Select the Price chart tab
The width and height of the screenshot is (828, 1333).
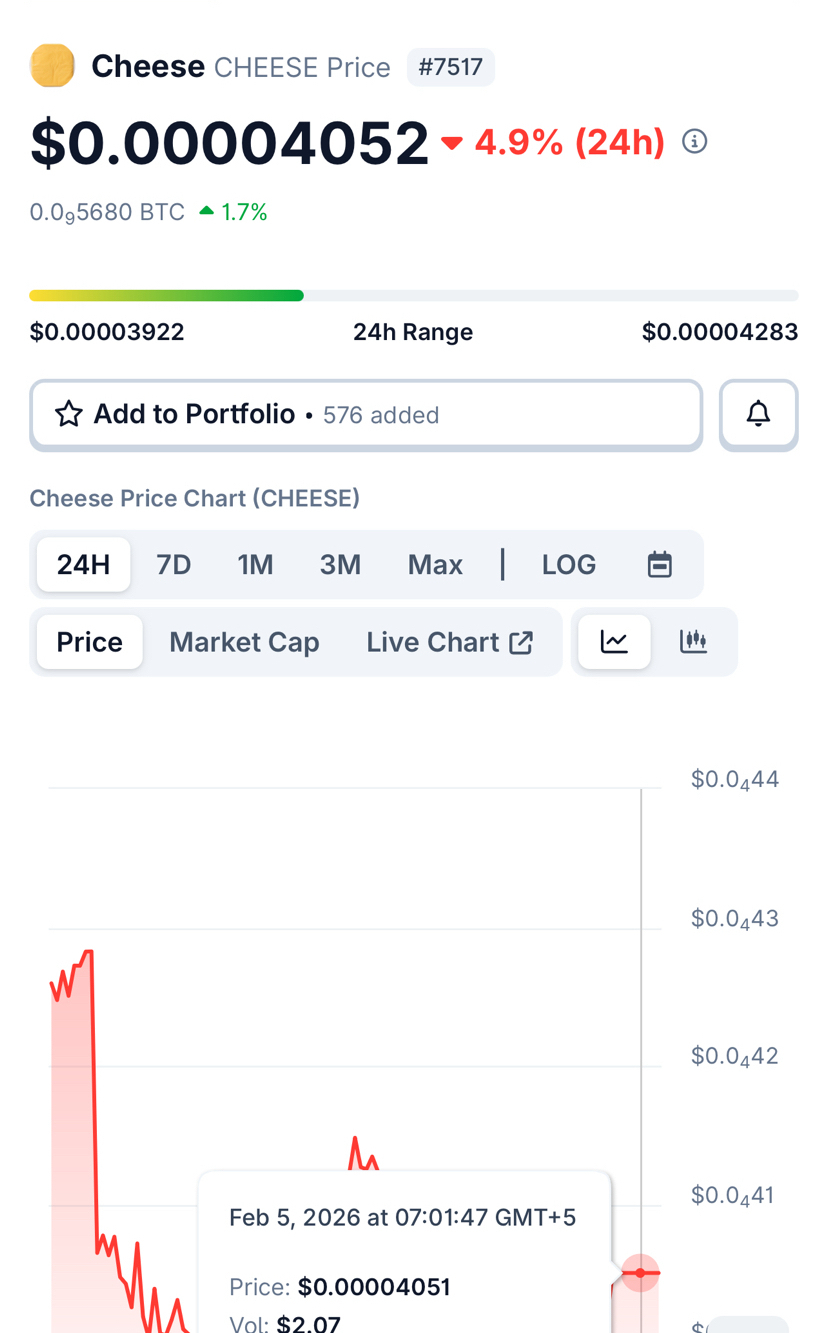coord(89,642)
